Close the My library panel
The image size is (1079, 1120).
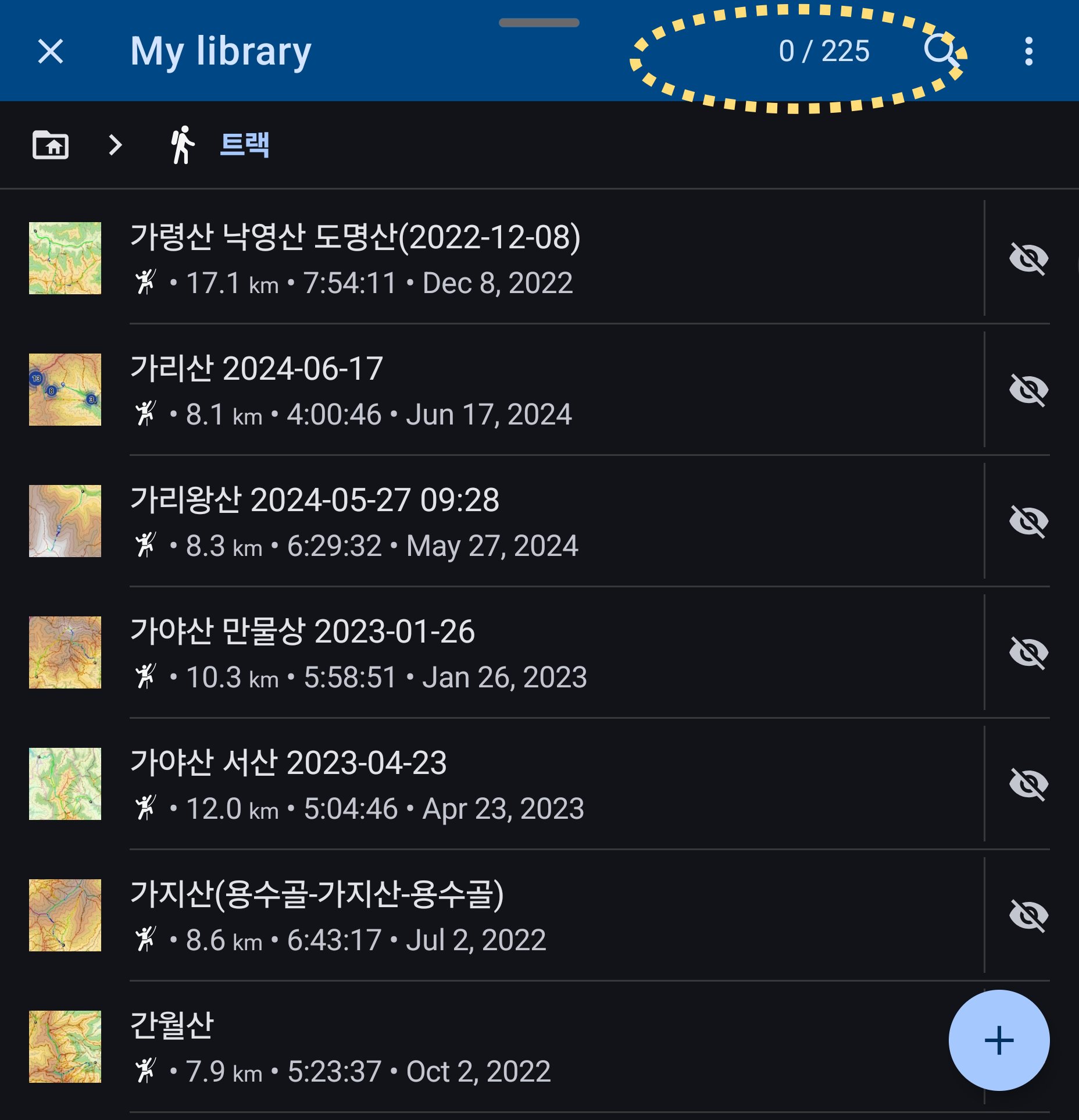51,51
